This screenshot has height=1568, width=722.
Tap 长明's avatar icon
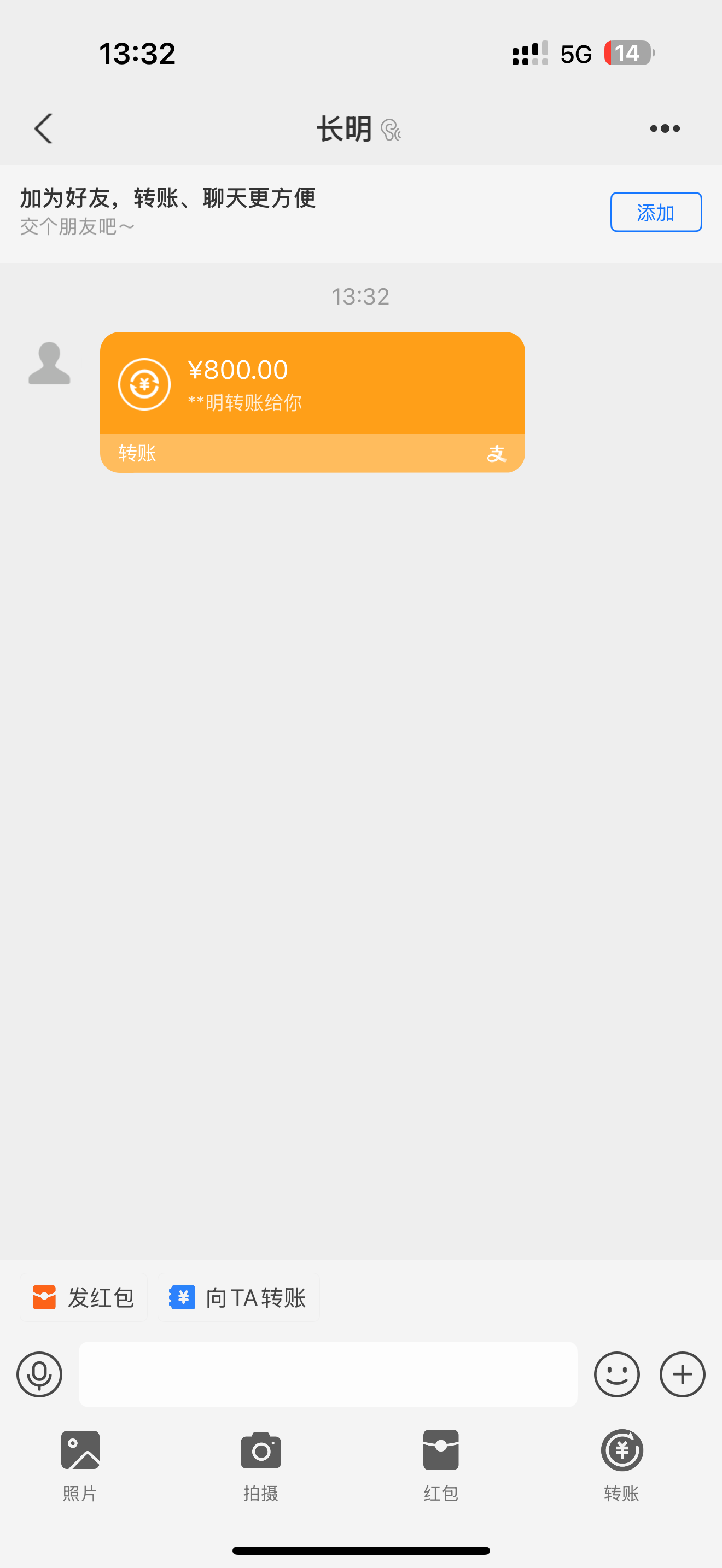pyautogui.click(x=49, y=364)
